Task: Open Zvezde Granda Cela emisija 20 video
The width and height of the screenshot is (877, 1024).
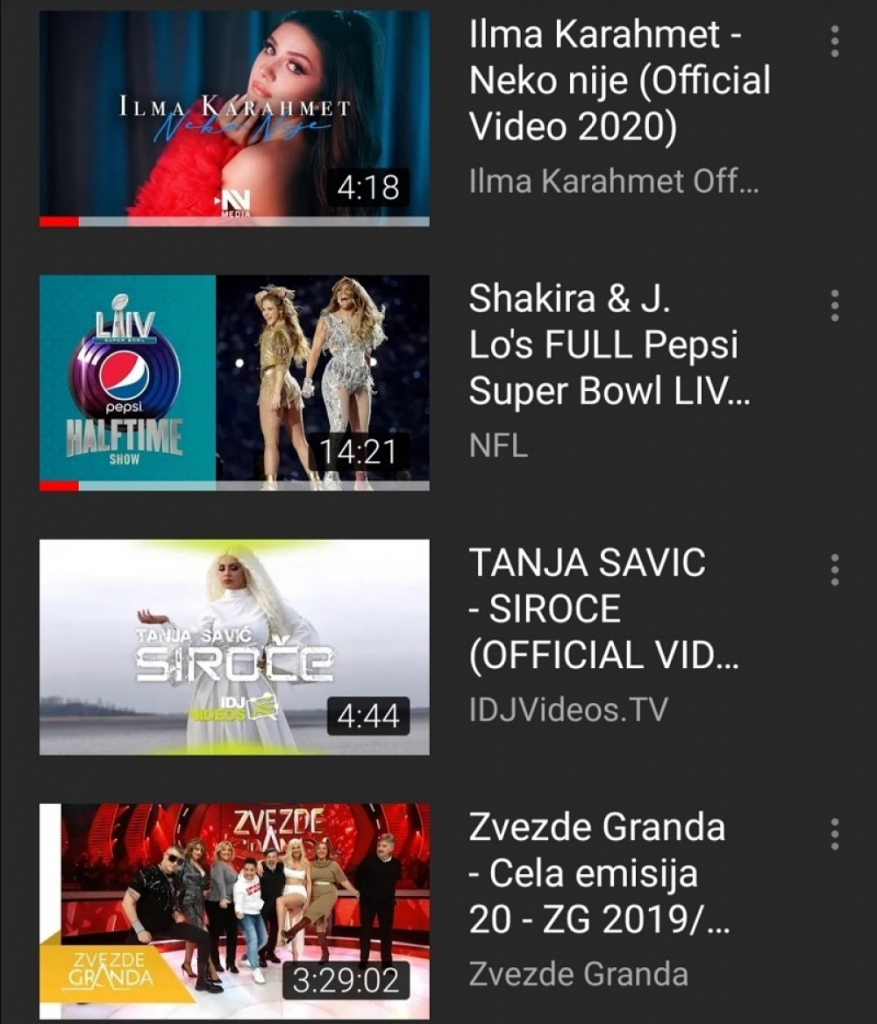Action: tap(234, 910)
